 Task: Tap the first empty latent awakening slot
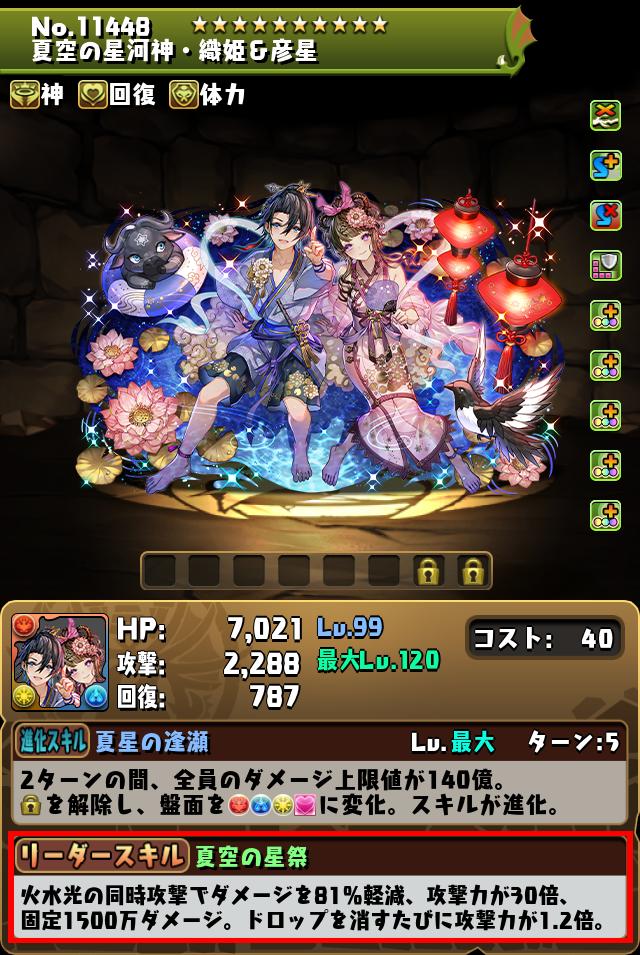[x=160, y=571]
